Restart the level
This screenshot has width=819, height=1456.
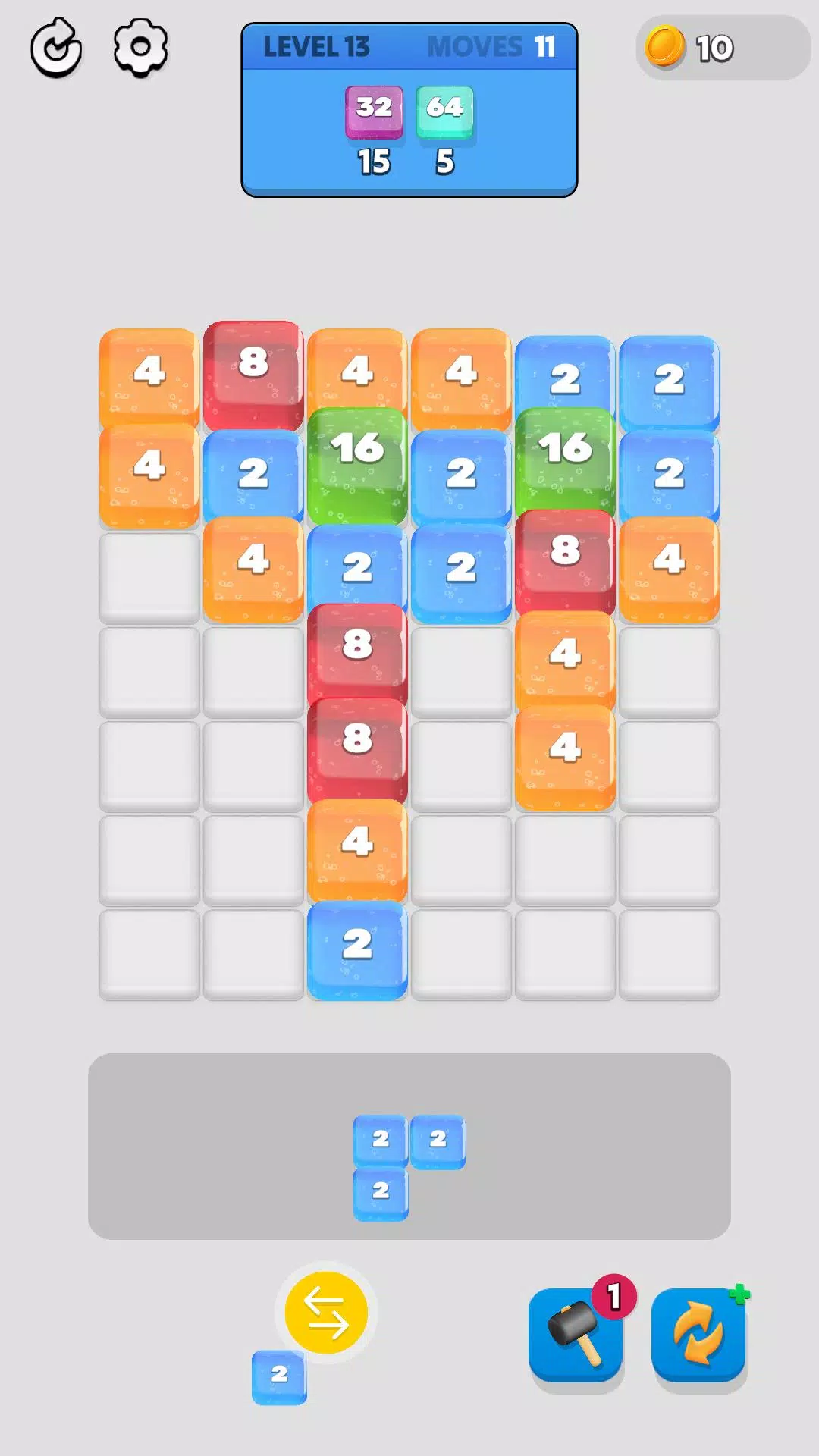pyautogui.click(x=56, y=49)
